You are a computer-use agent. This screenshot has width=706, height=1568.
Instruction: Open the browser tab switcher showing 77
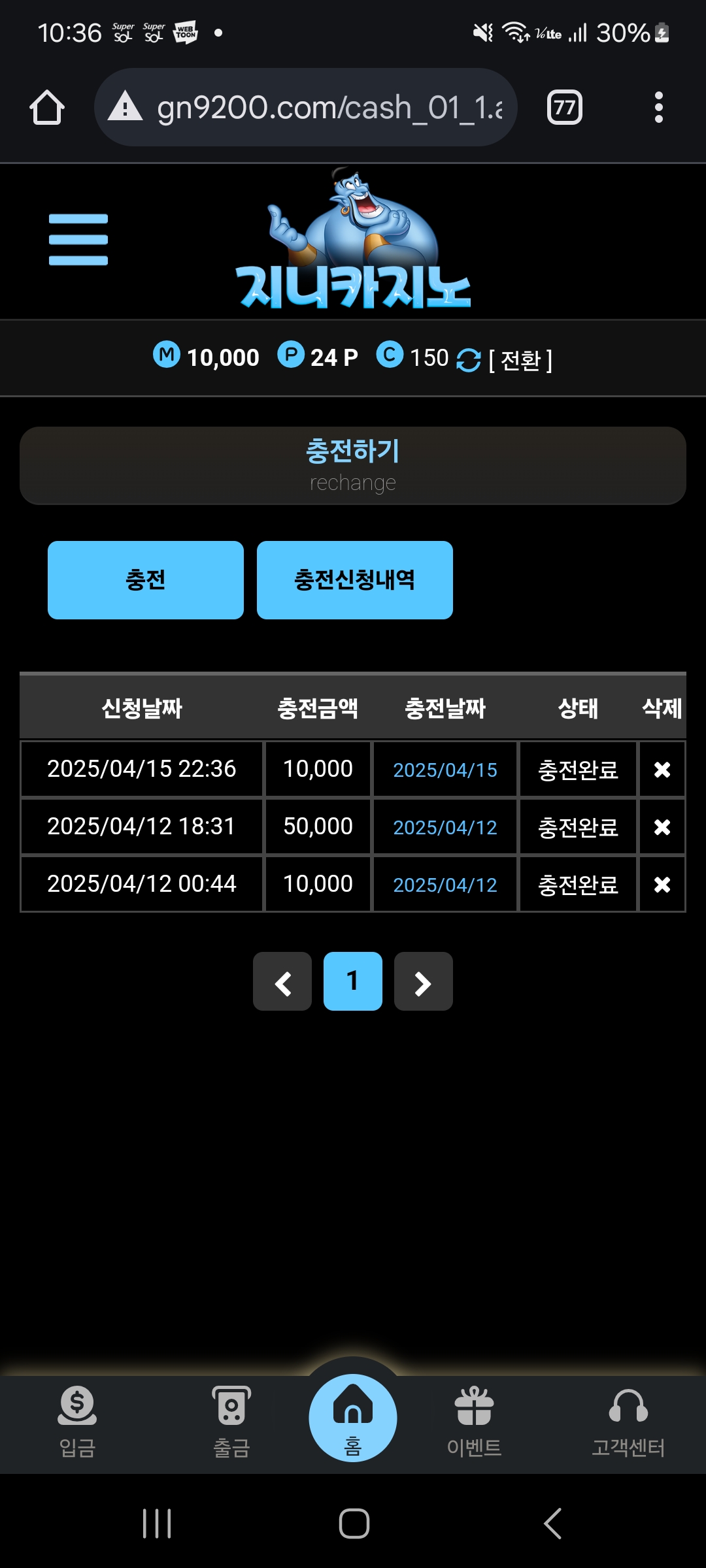pyautogui.click(x=564, y=108)
